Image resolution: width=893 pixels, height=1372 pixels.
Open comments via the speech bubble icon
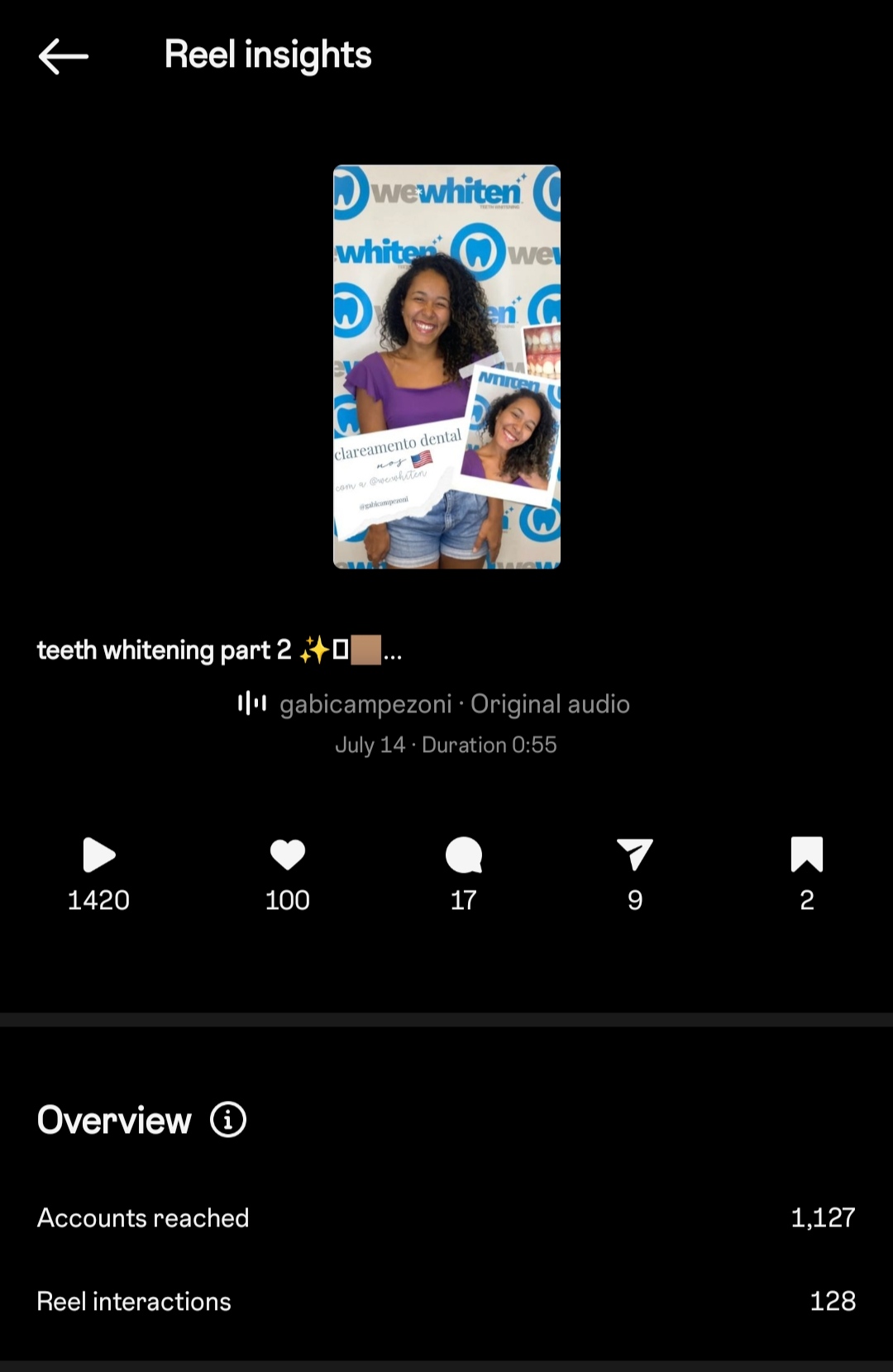tap(464, 855)
